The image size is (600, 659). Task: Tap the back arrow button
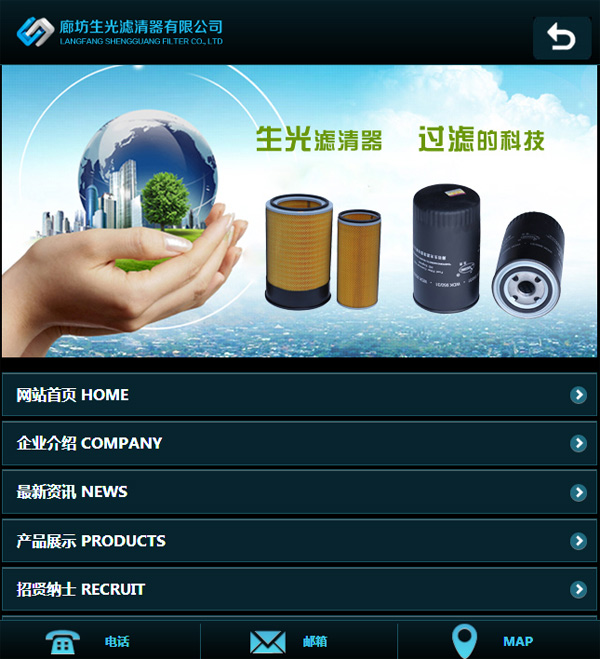[x=562, y=38]
